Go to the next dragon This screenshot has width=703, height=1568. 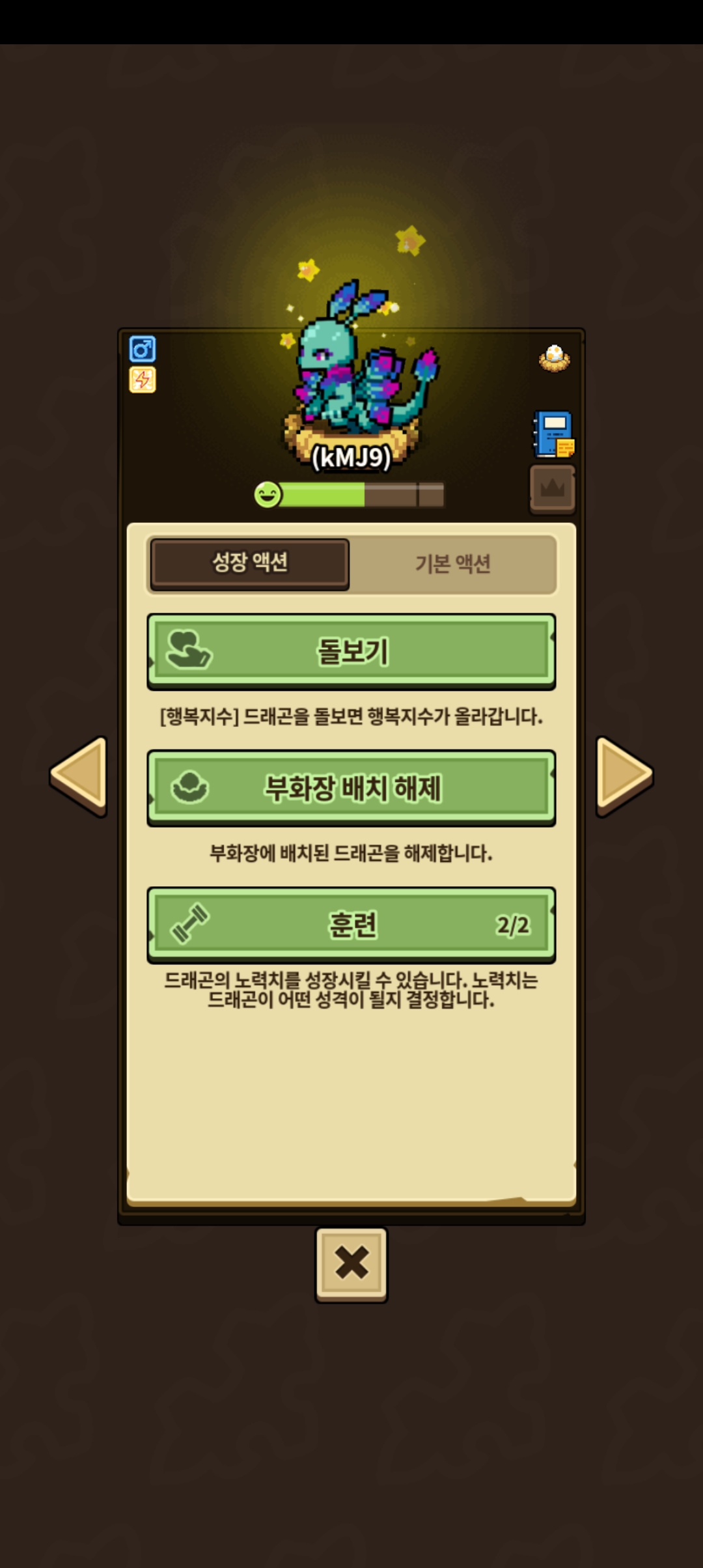[624, 775]
